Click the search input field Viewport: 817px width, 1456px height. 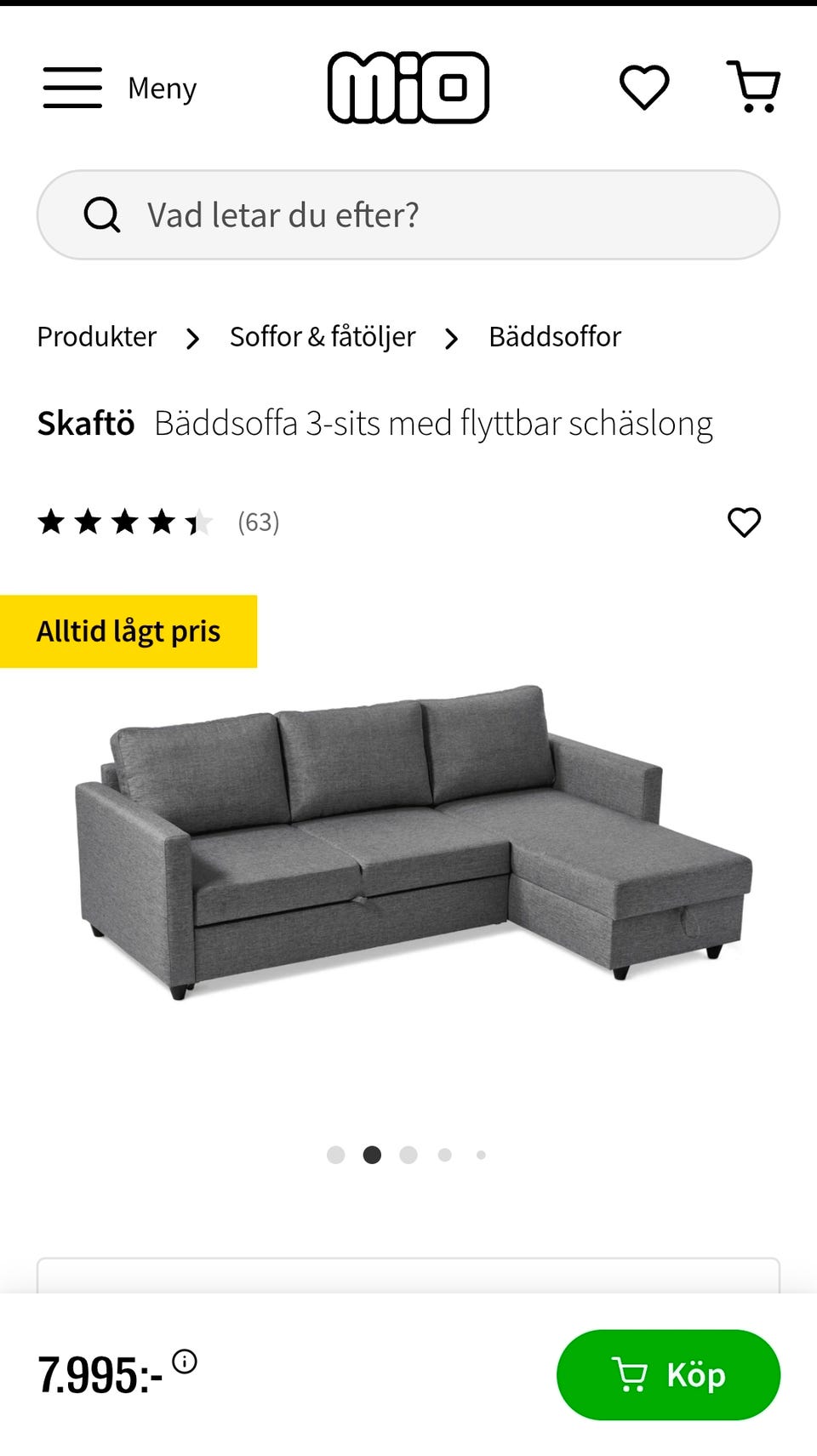[408, 214]
